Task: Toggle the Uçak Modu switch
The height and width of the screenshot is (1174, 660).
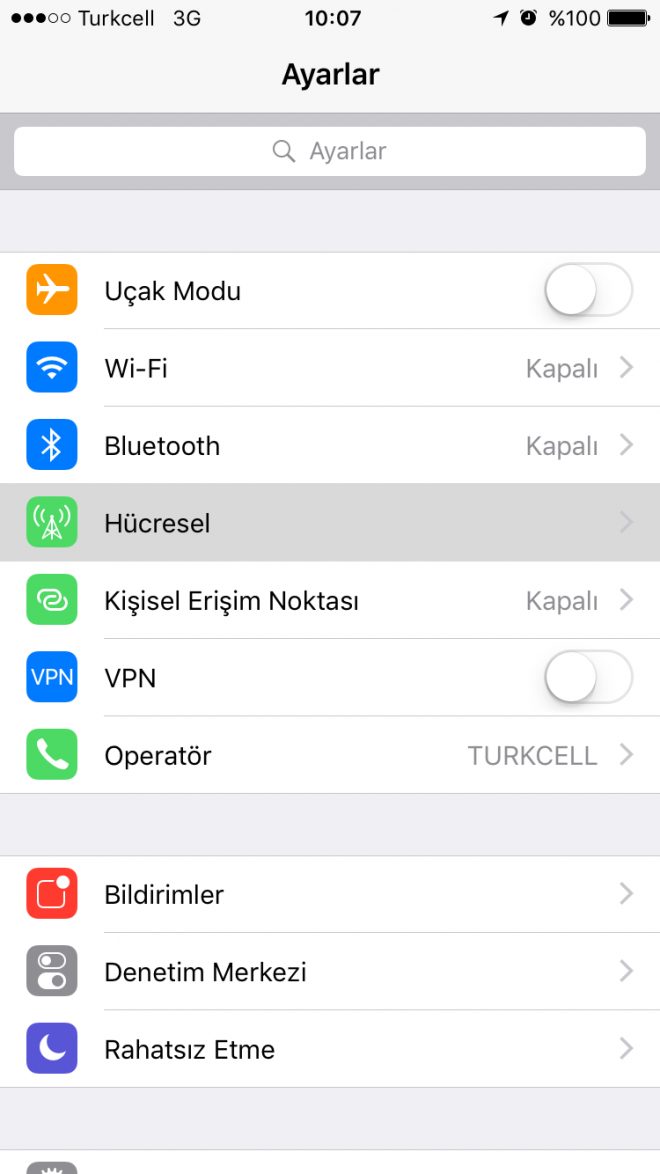Action: [x=589, y=289]
